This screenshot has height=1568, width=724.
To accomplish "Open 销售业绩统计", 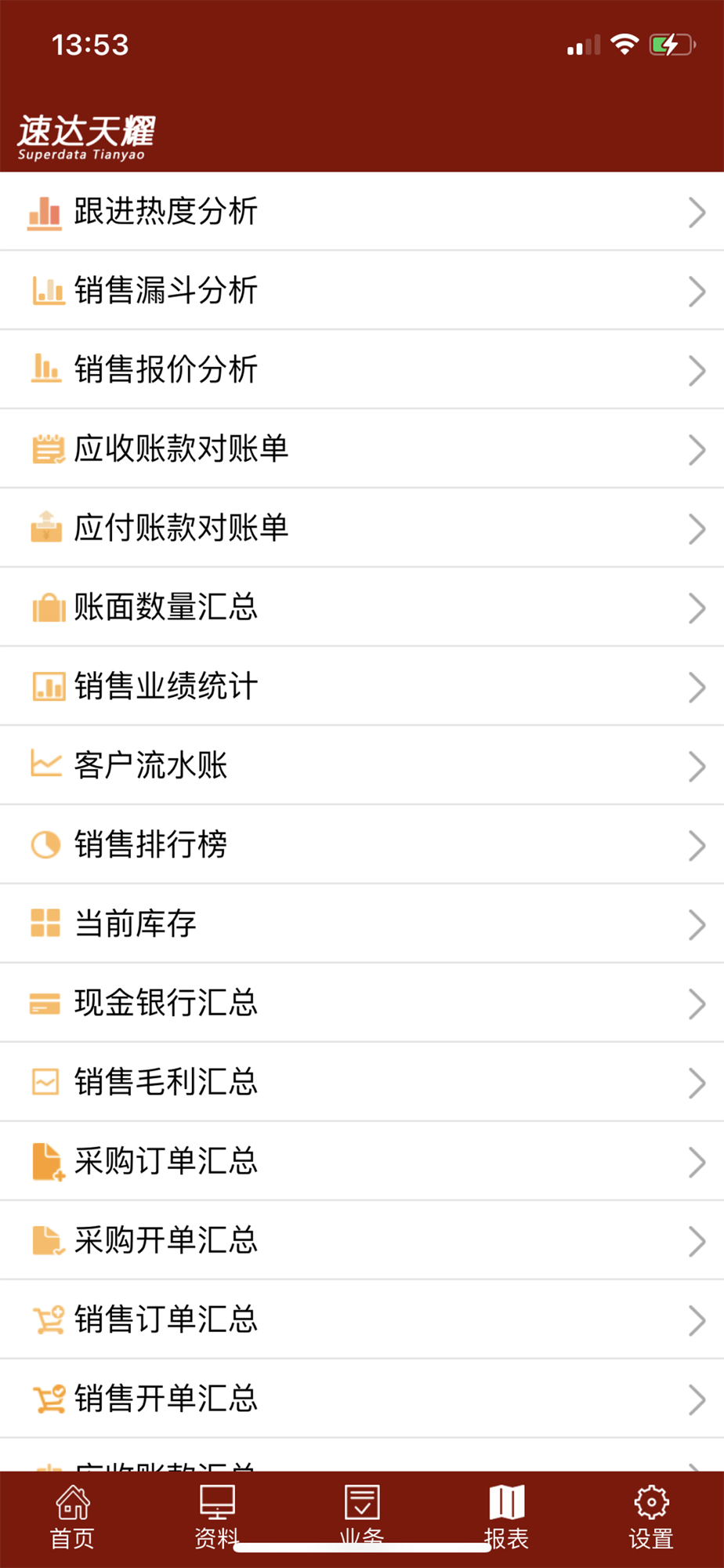I will point(360,687).
